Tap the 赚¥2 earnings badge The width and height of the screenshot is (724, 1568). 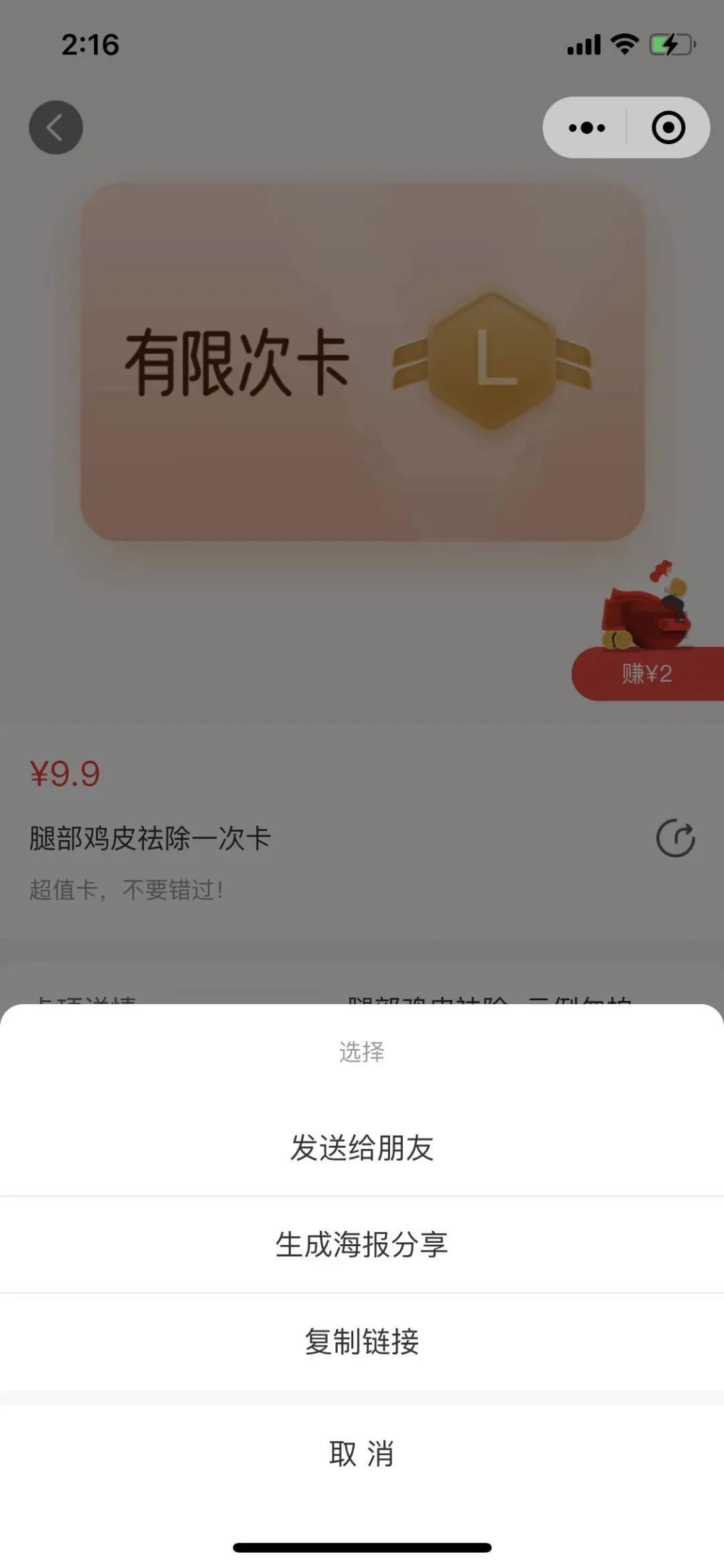click(x=644, y=675)
